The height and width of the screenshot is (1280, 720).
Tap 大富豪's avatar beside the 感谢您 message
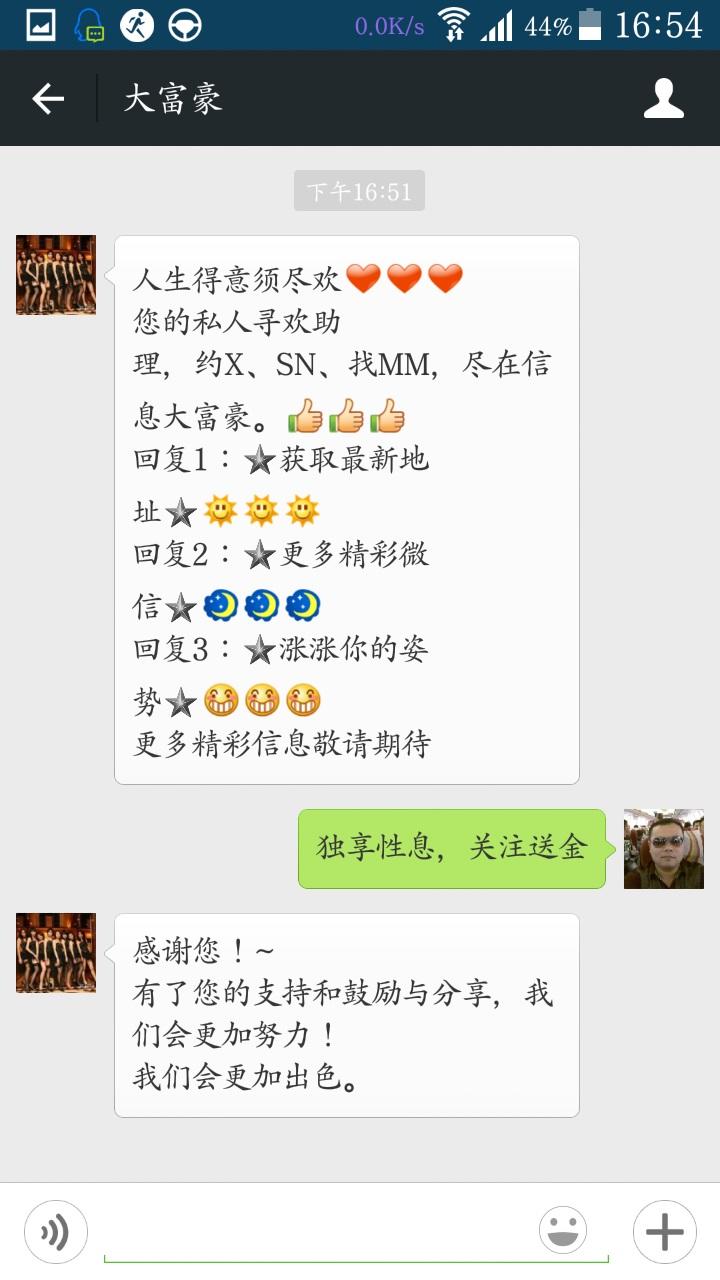(56, 953)
